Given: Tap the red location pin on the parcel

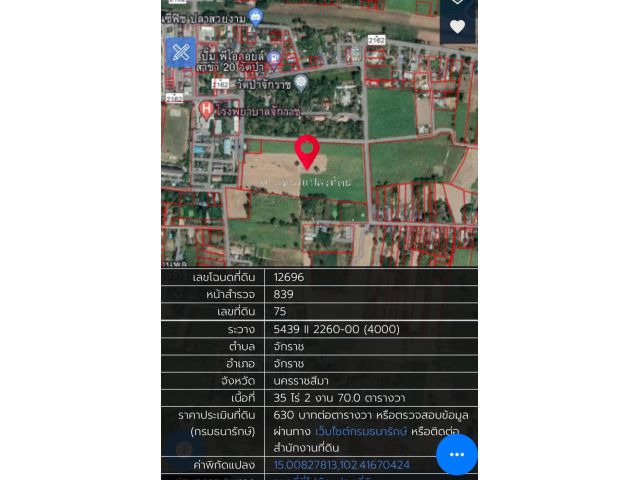Looking at the screenshot, I should point(306,150).
